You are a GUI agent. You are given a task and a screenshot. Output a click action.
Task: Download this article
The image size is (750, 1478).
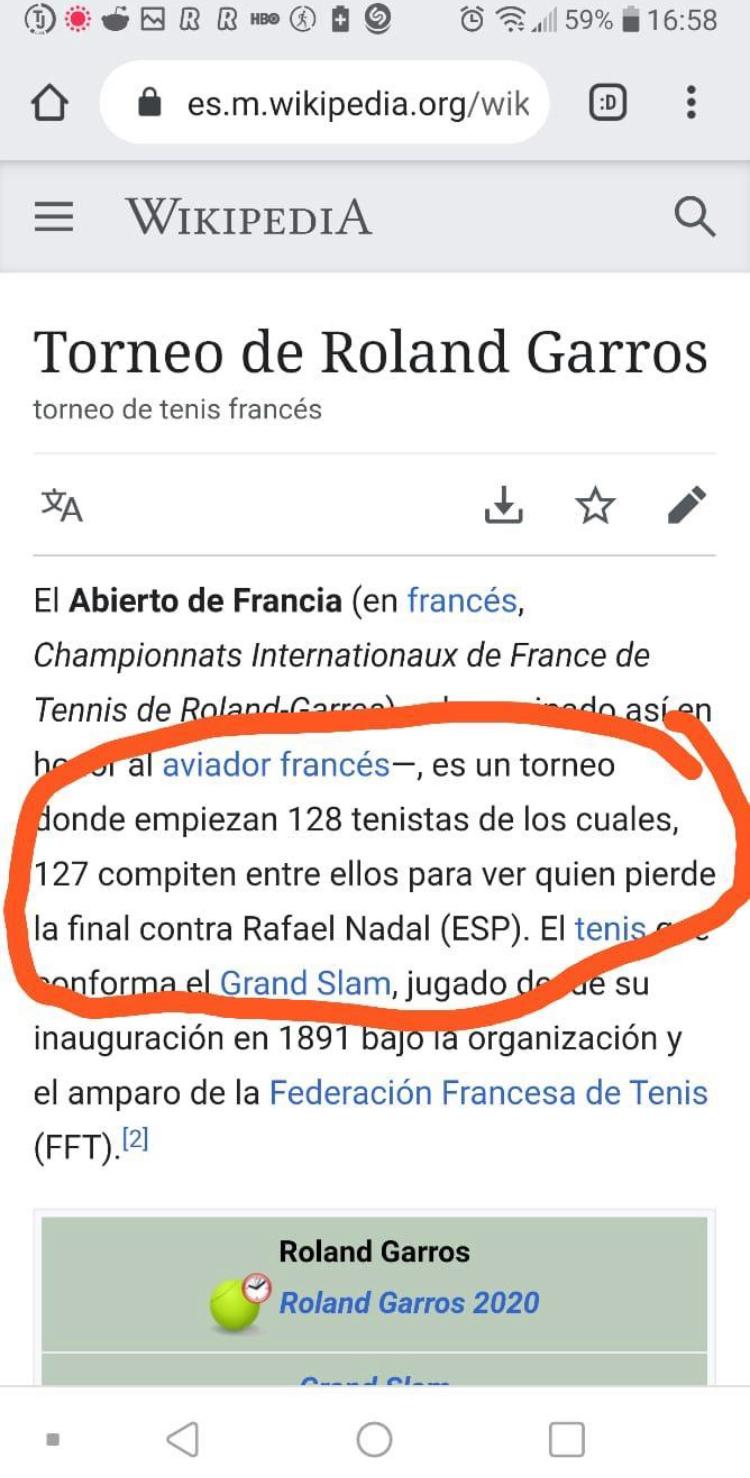[504, 506]
